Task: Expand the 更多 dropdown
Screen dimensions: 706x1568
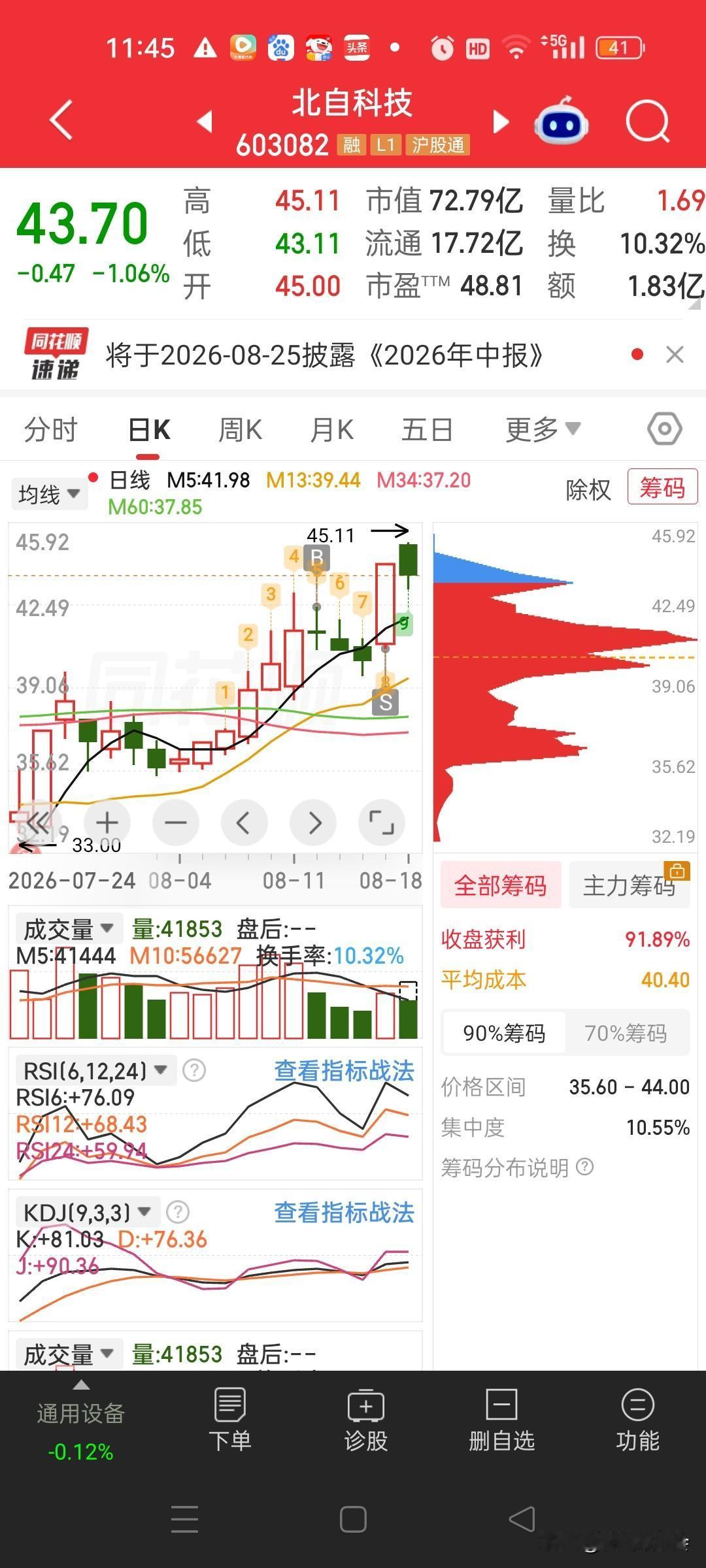Action: [543, 430]
